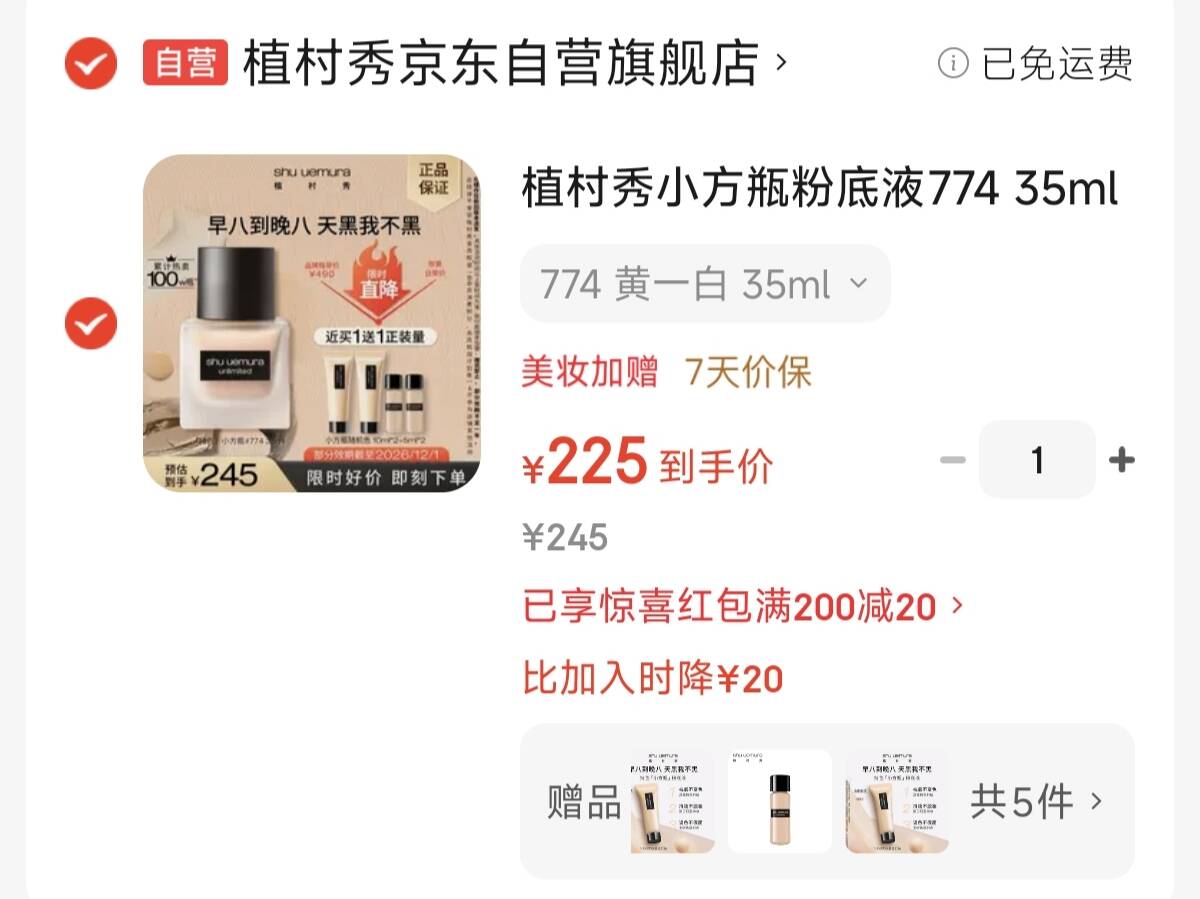Open the foundation product image
1200x899 pixels.
[312, 323]
